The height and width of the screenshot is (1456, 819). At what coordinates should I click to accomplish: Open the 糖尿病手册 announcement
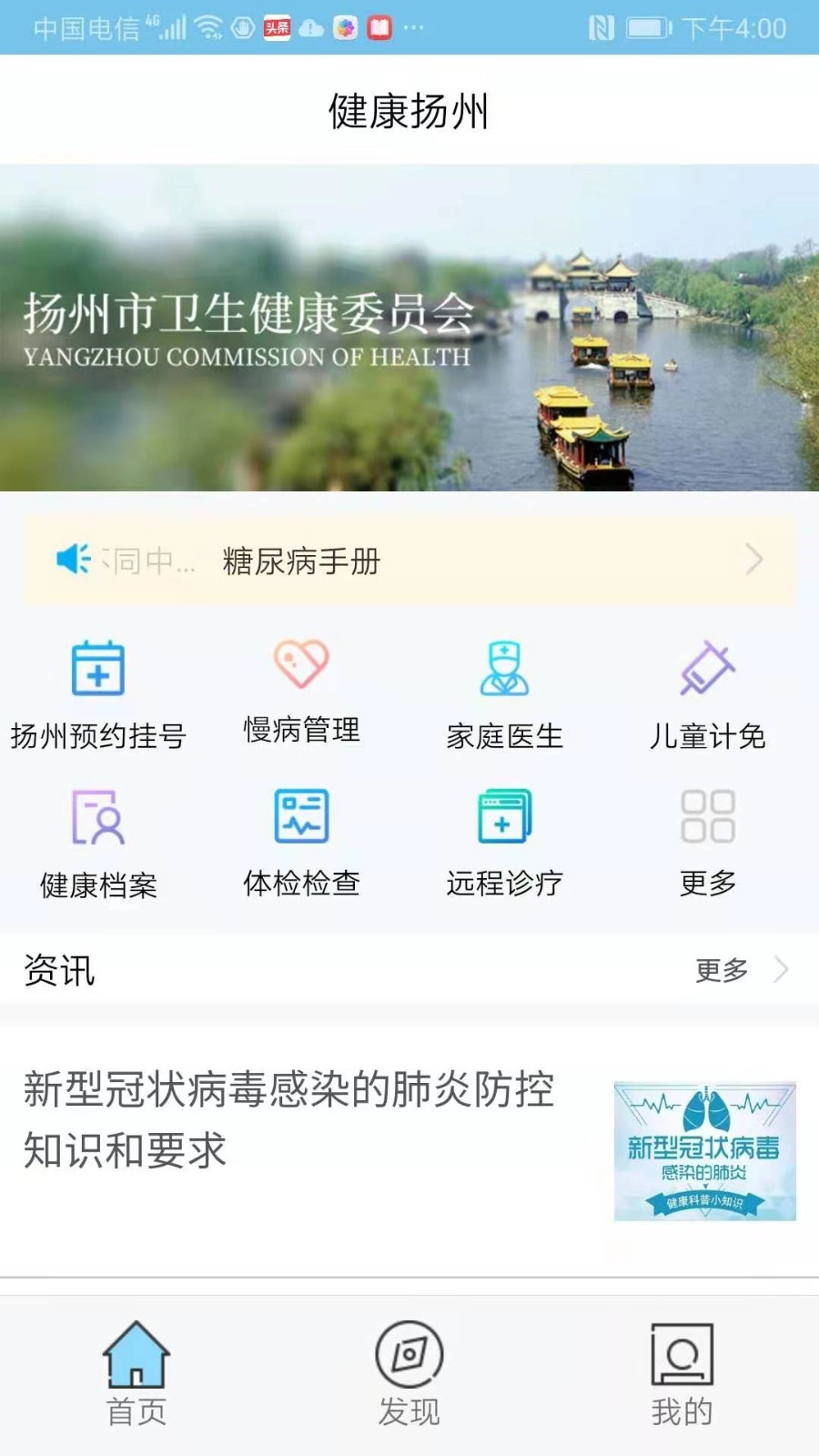coord(301,561)
